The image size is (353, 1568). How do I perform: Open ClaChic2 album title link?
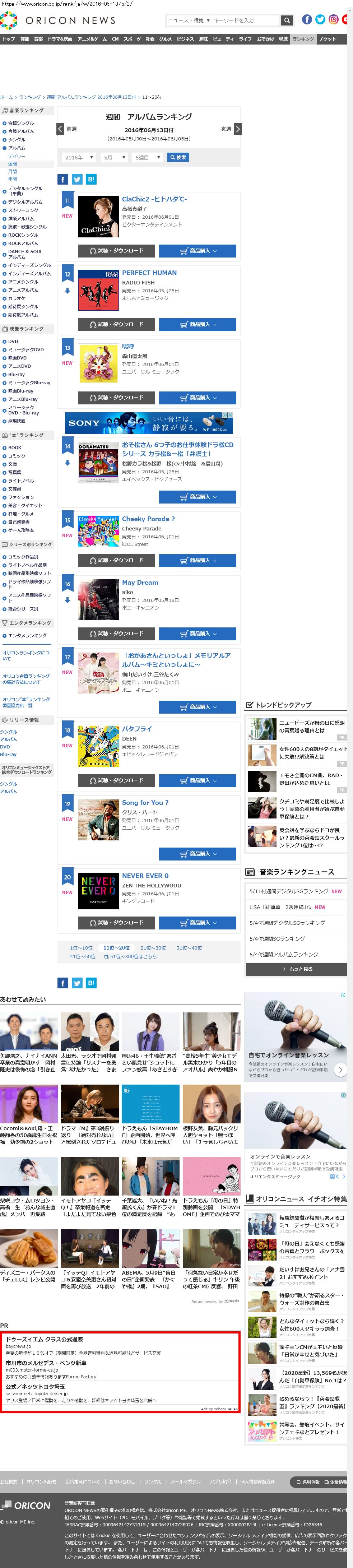[x=154, y=199]
